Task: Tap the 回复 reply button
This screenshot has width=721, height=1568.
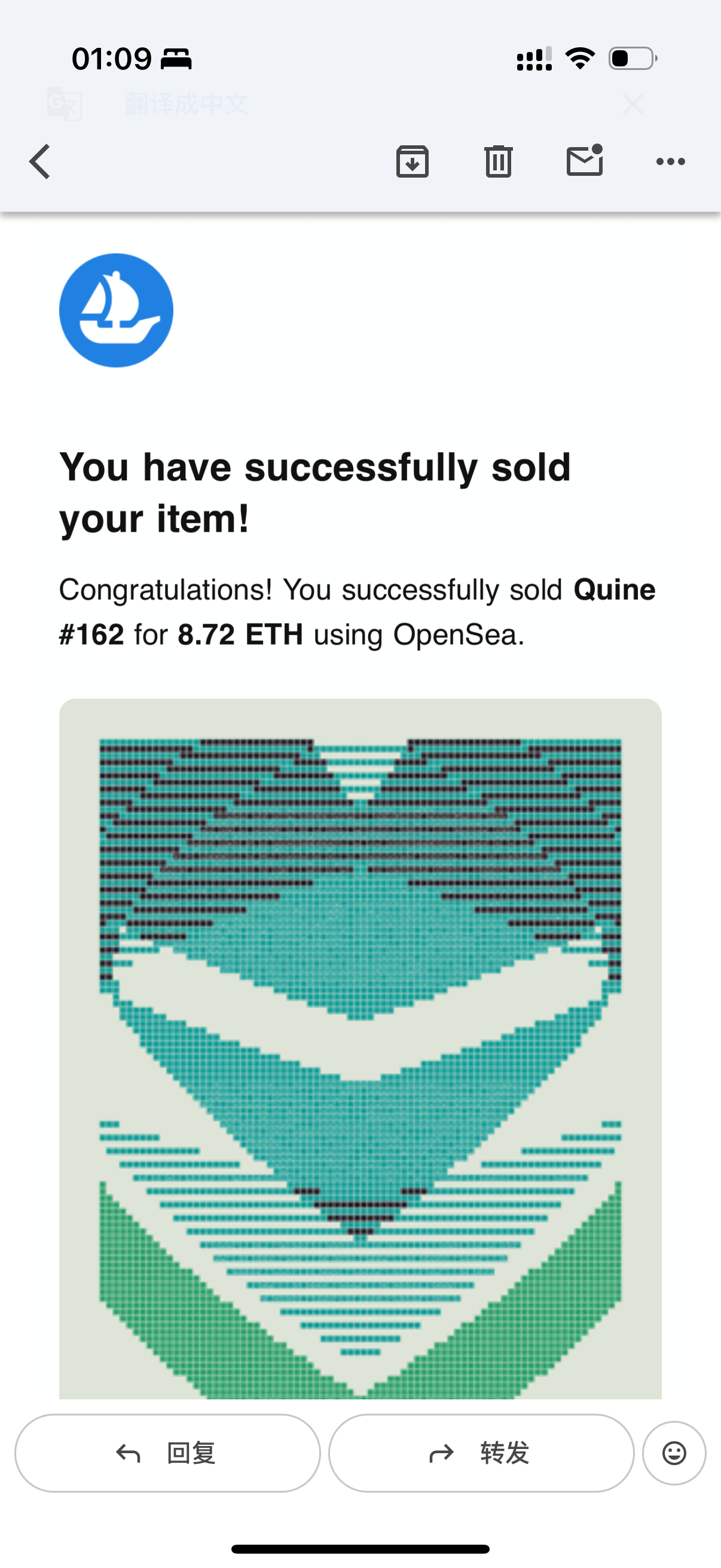Action: (167, 1453)
